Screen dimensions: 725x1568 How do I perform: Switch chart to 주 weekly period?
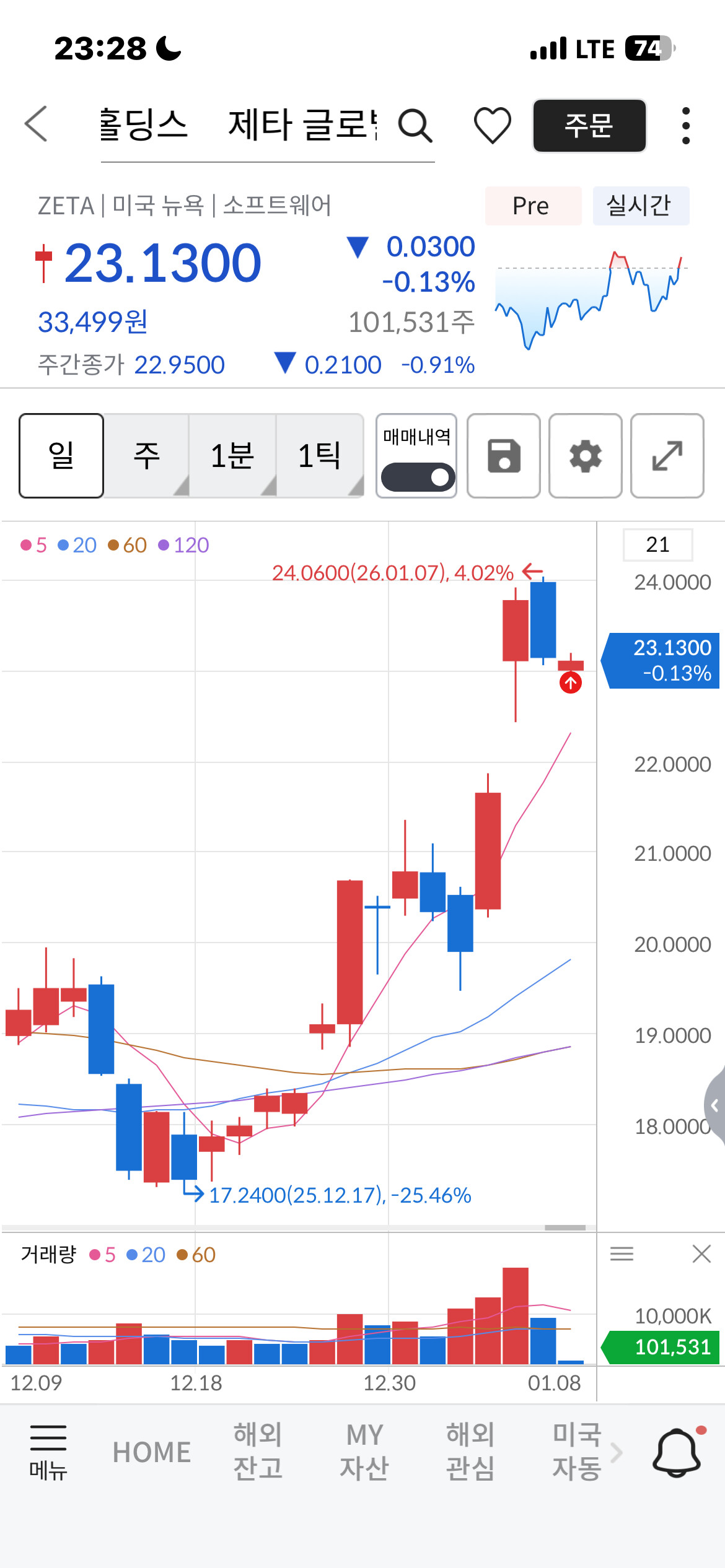(x=146, y=456)
